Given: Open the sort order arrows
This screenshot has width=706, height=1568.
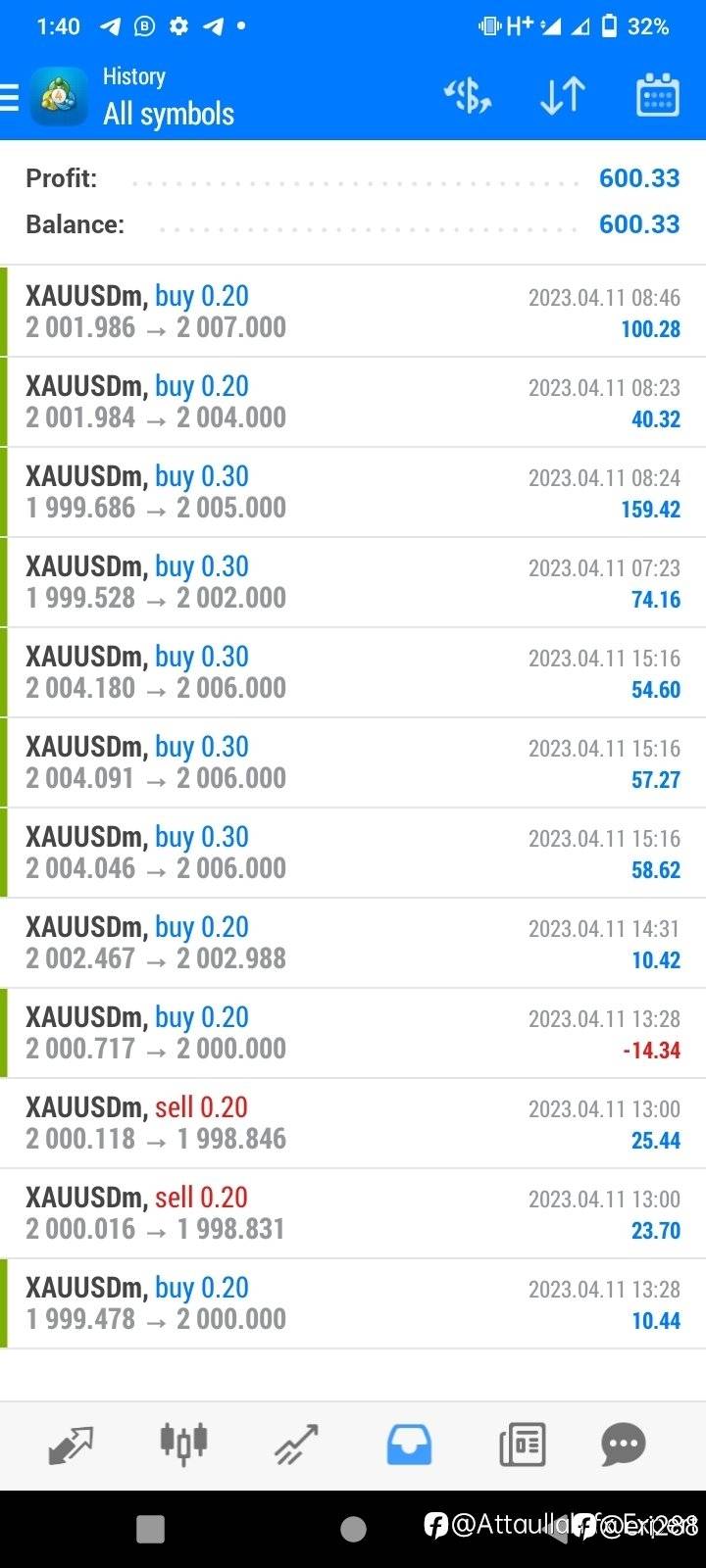Looking at the screenshot, I should pos(563,96).
